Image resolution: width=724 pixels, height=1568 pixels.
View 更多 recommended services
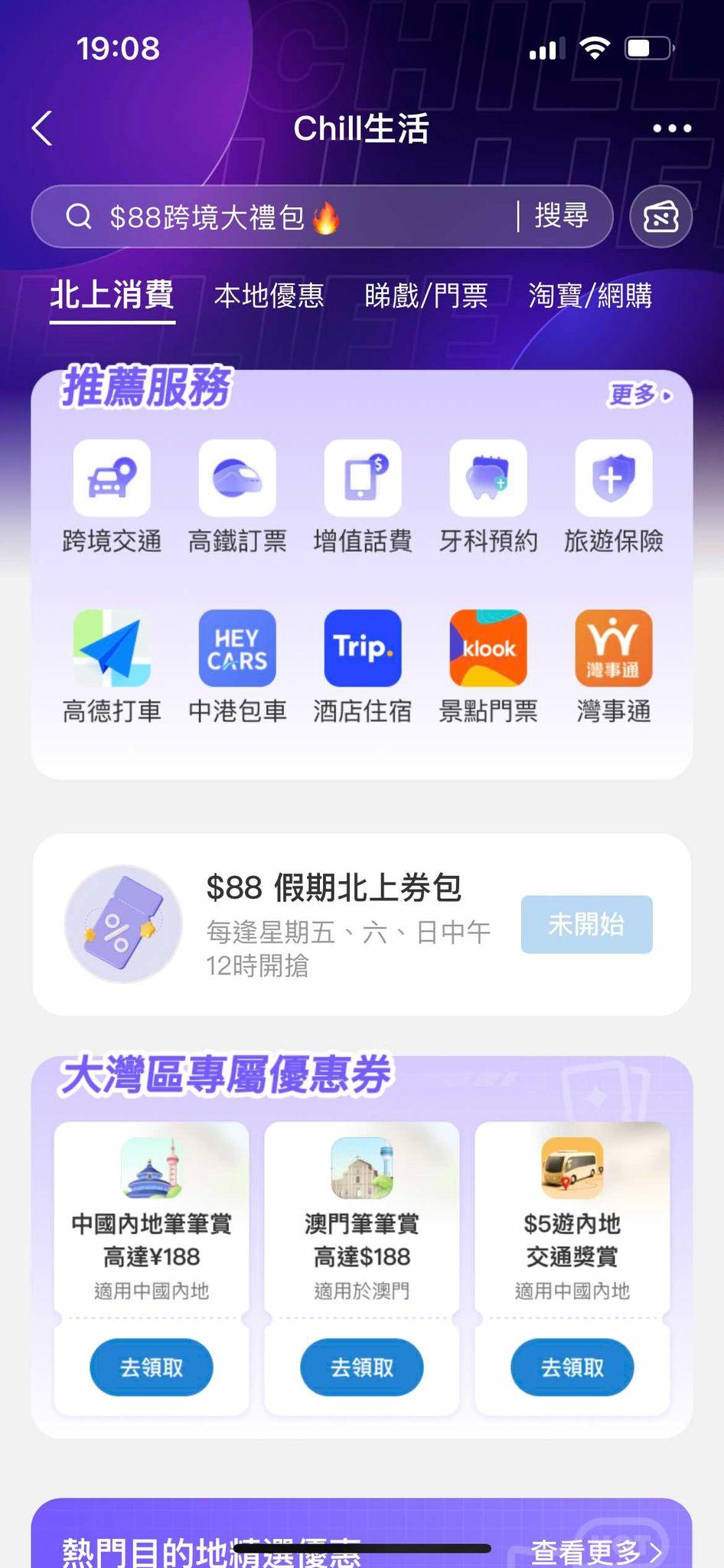(x=639, y=395)
